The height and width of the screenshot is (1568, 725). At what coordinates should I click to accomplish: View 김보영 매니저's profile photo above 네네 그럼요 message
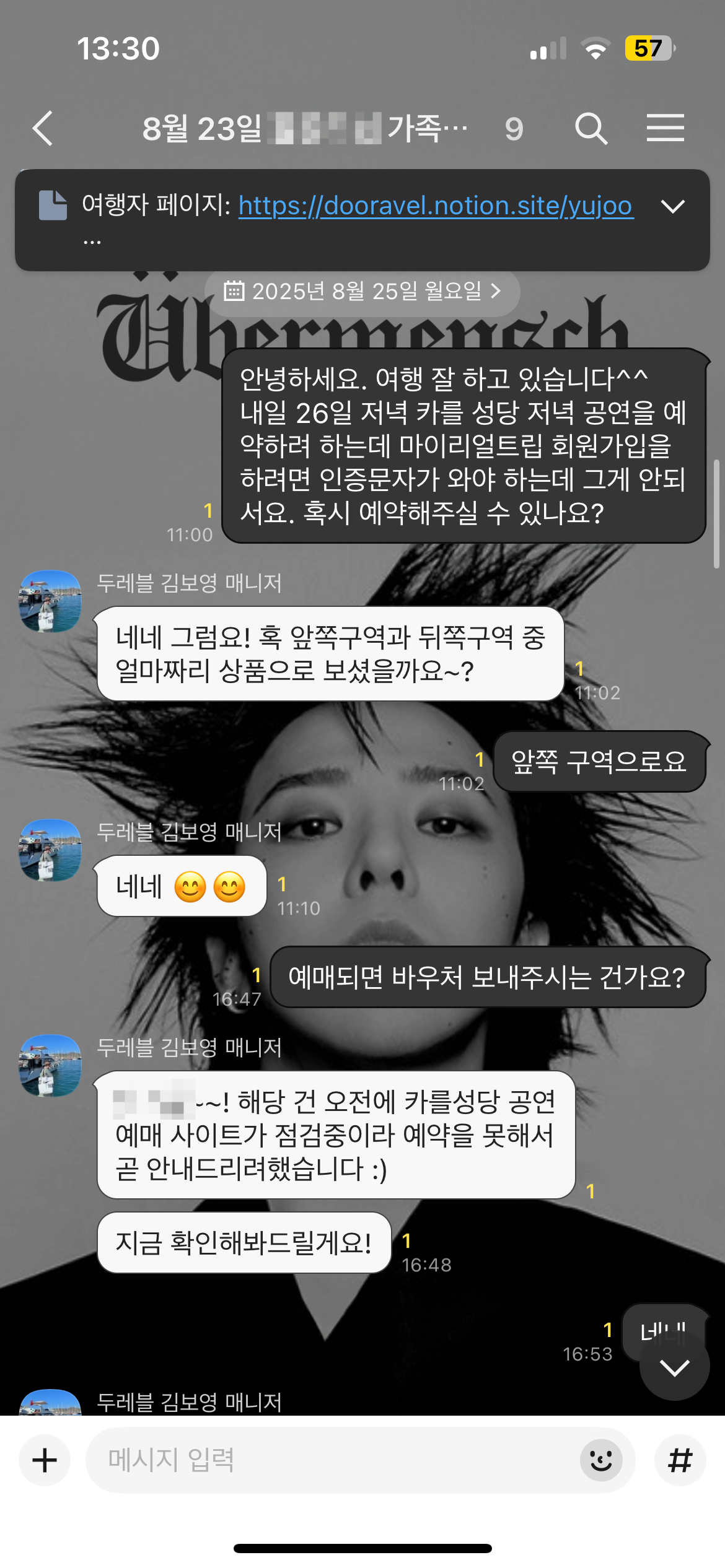tap(50, 601)
